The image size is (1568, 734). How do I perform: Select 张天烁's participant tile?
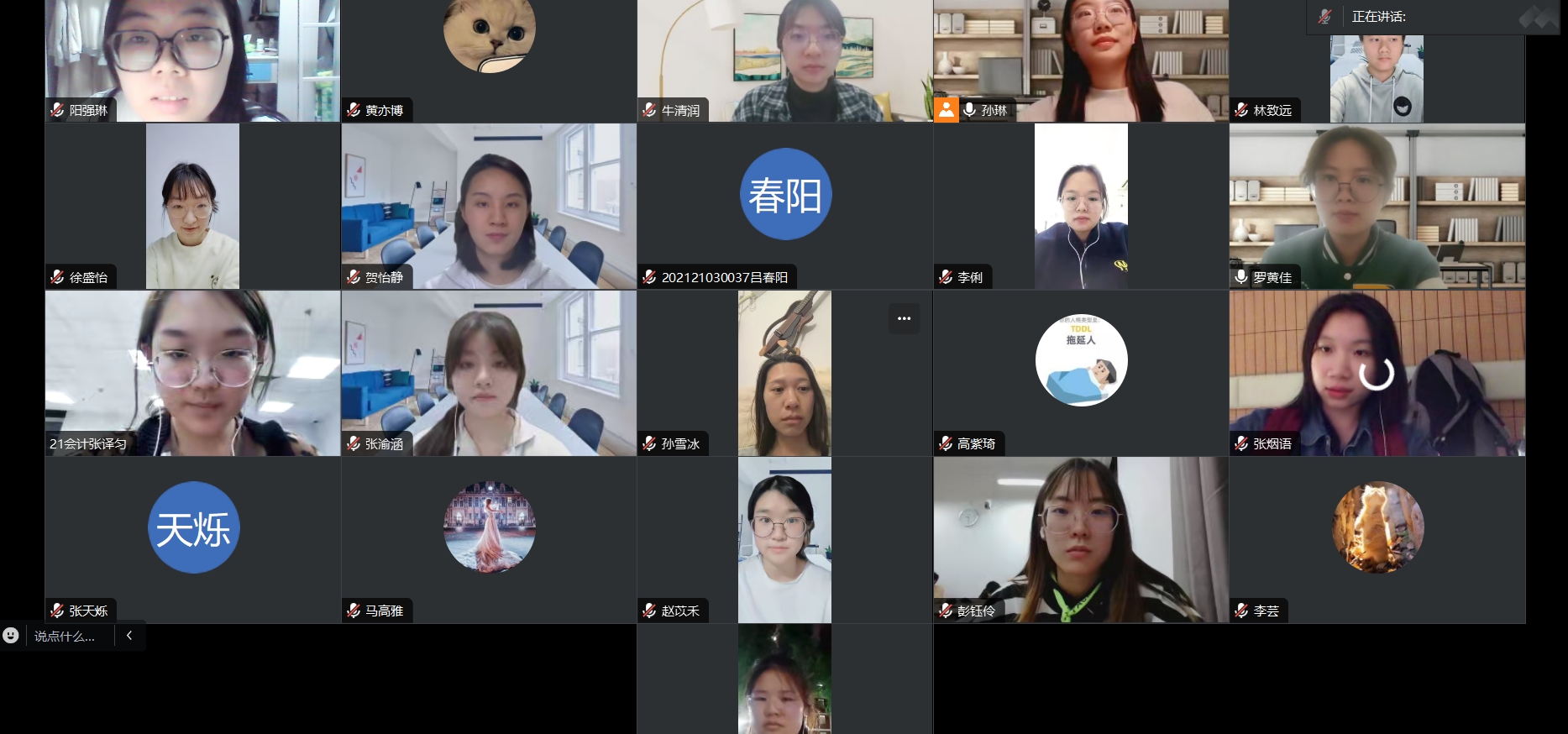click(x=192, y=539)
